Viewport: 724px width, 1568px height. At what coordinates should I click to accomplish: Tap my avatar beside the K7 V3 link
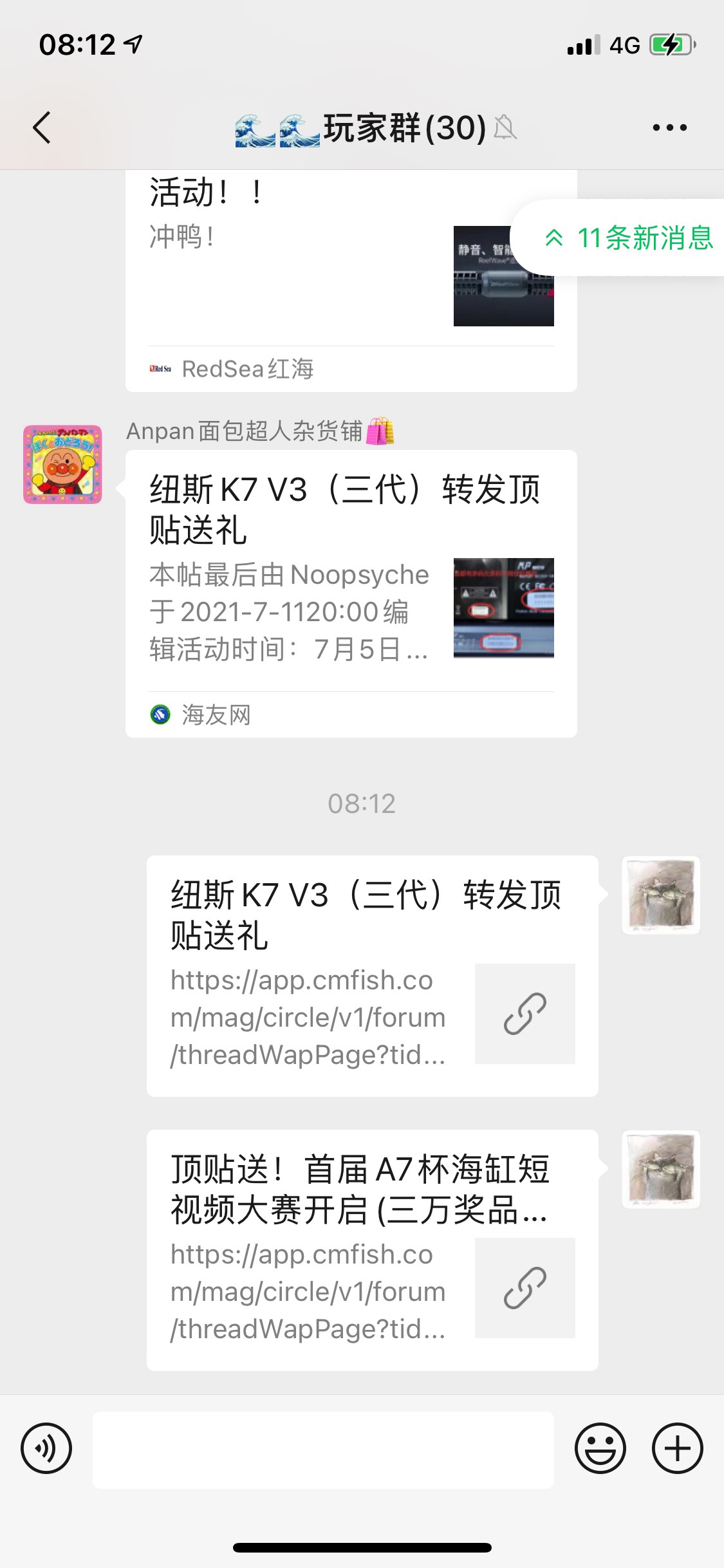pyautogui.click(x=661, y=895)
